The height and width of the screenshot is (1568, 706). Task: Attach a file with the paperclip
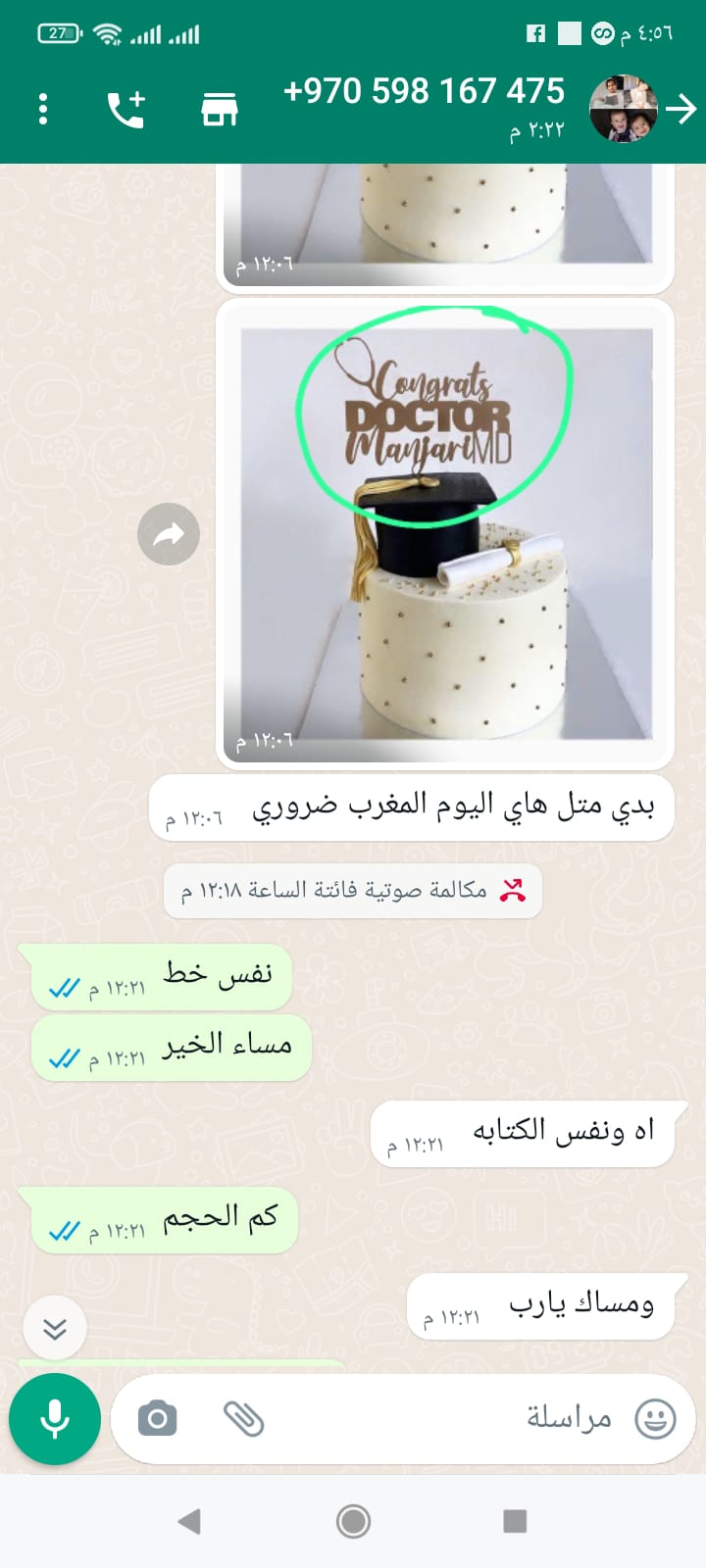(243, 1419)
